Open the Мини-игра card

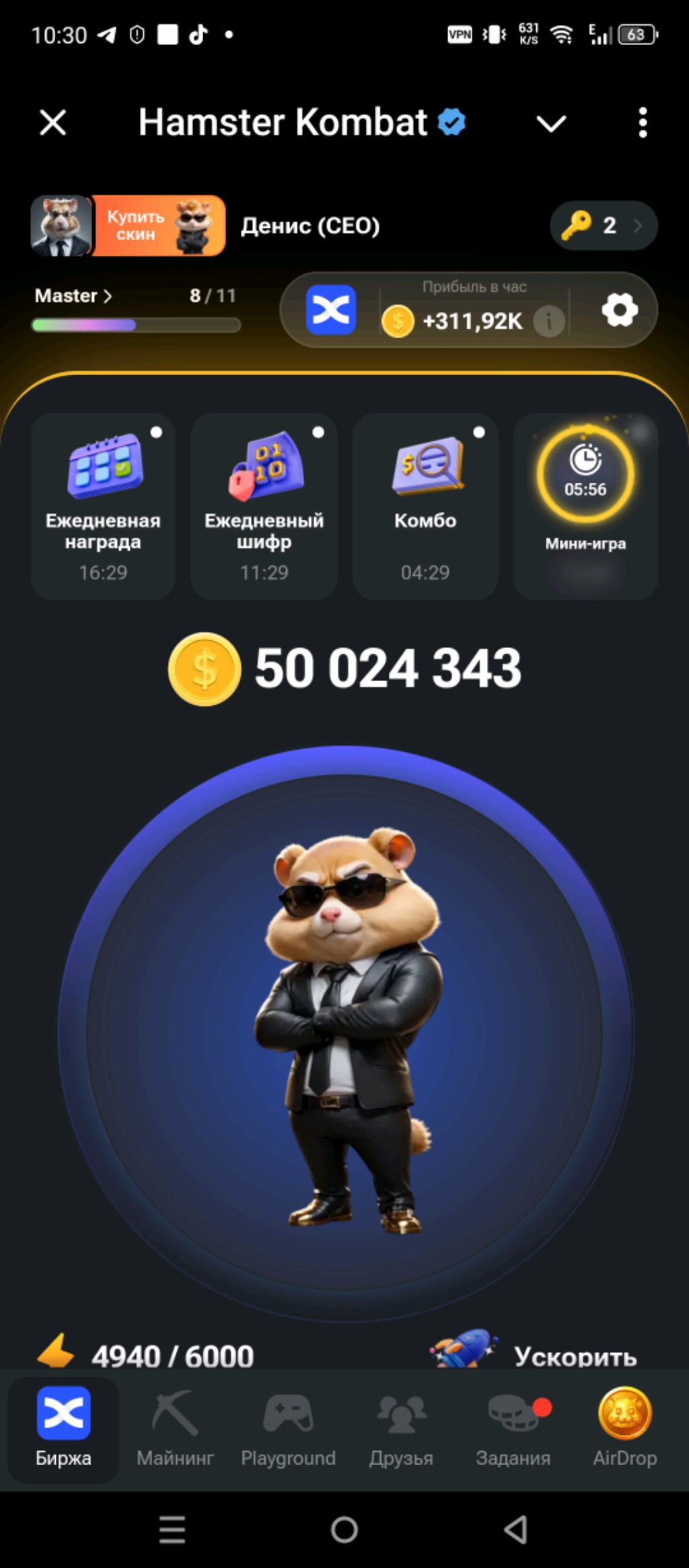[x=585, y=506]
